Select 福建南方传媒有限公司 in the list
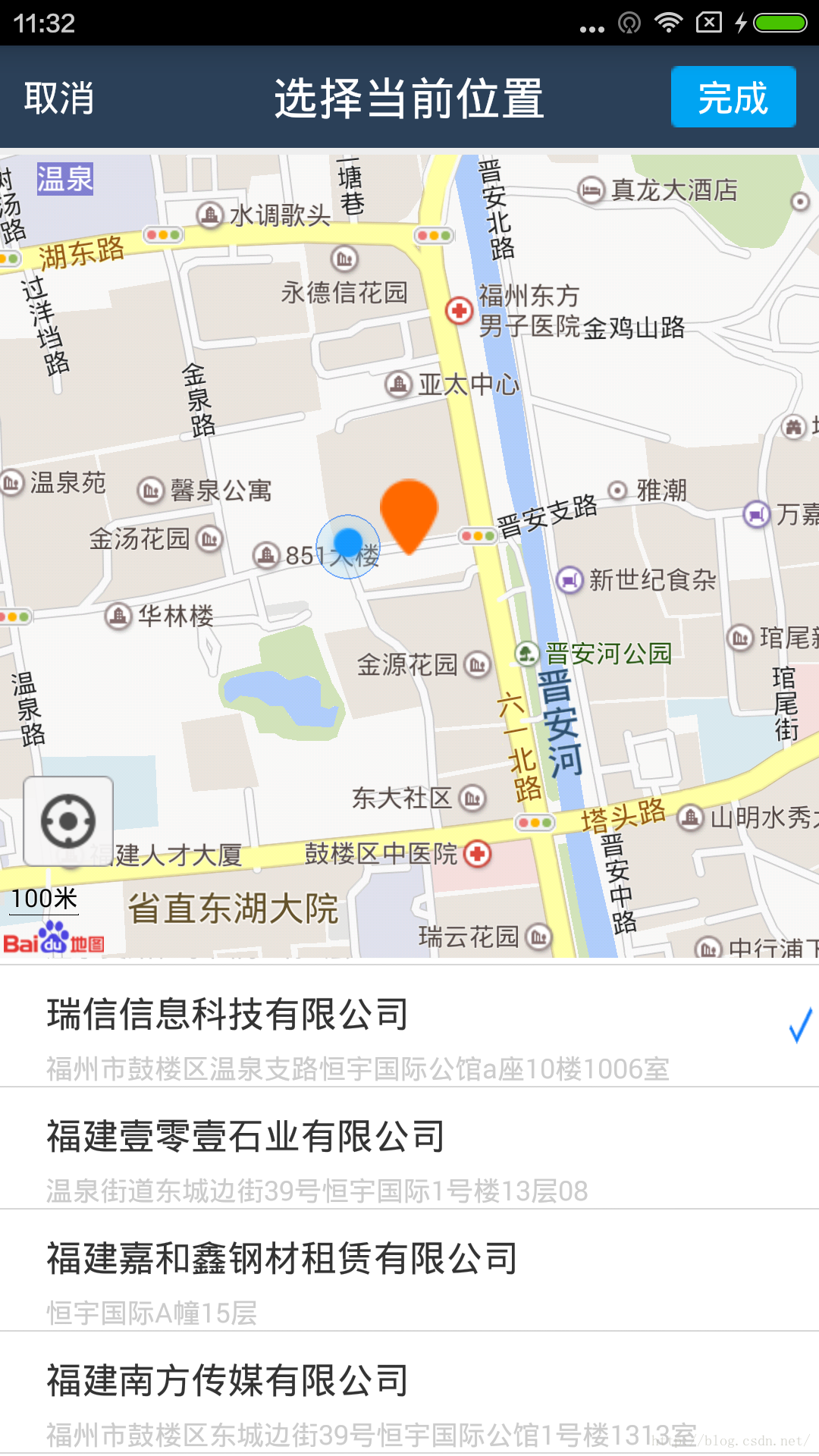This screenshot has height=1456, width=819. (409, 1393)
